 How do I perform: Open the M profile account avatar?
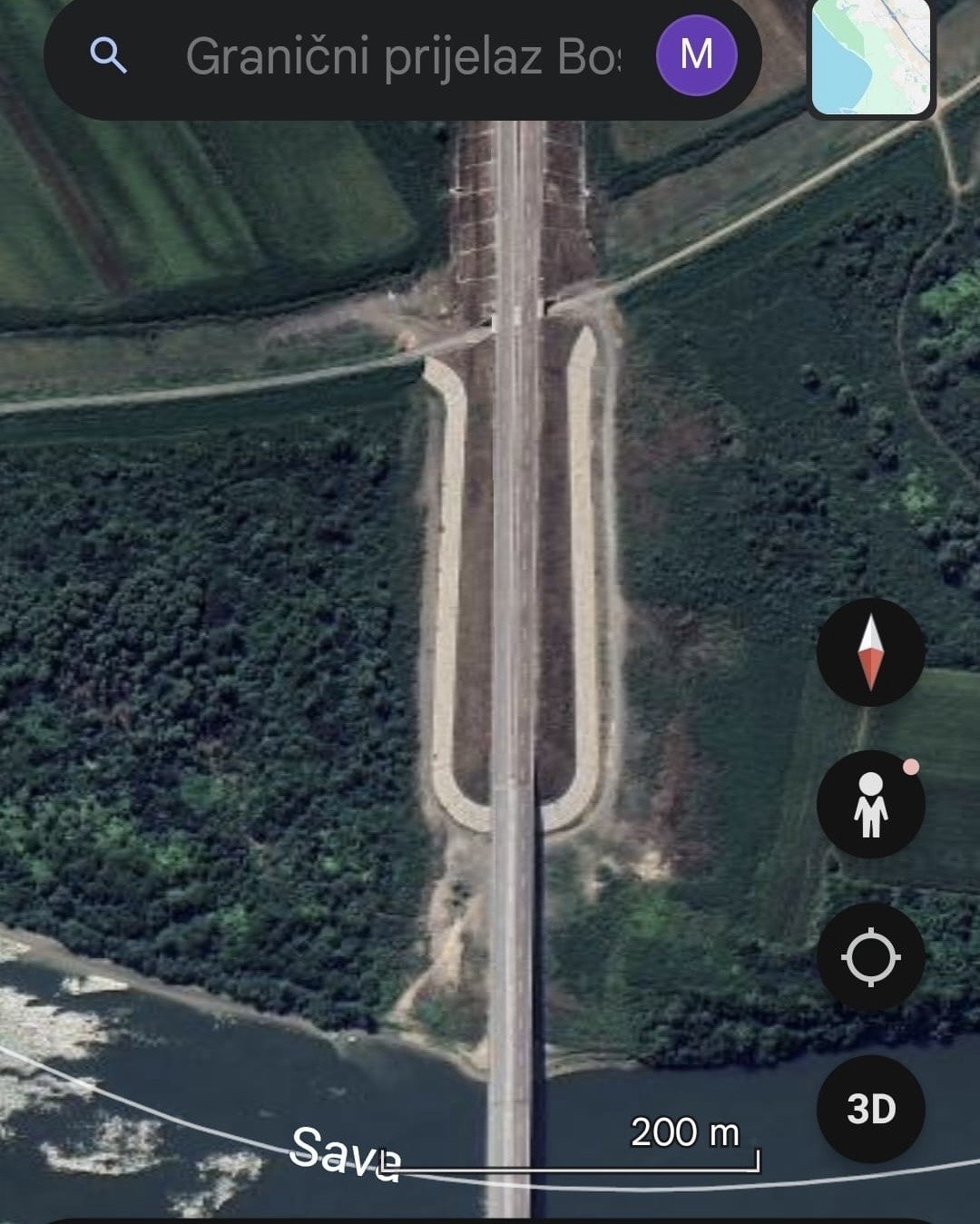coord(696,55)
